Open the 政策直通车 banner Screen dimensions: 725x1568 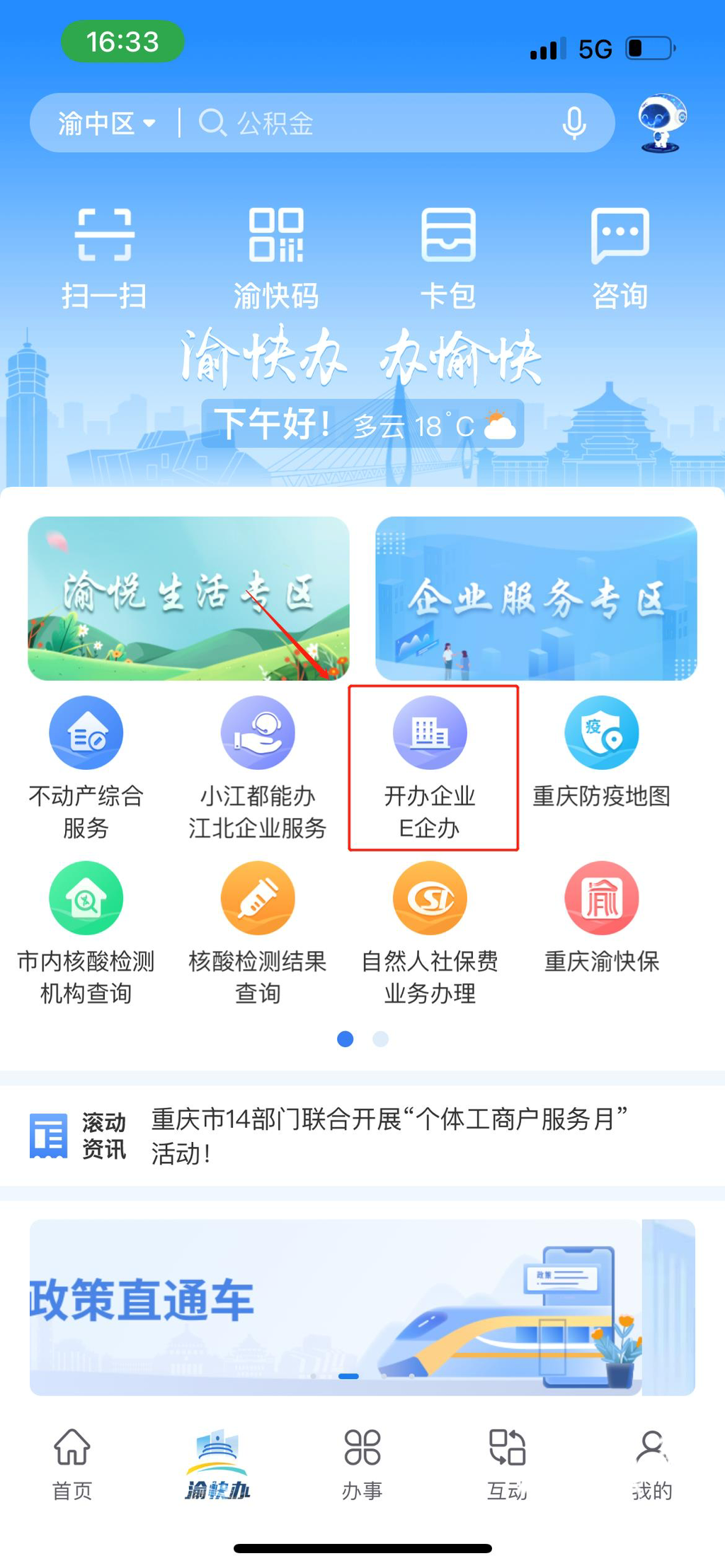pyautogui.click(x=361, y=1307)
